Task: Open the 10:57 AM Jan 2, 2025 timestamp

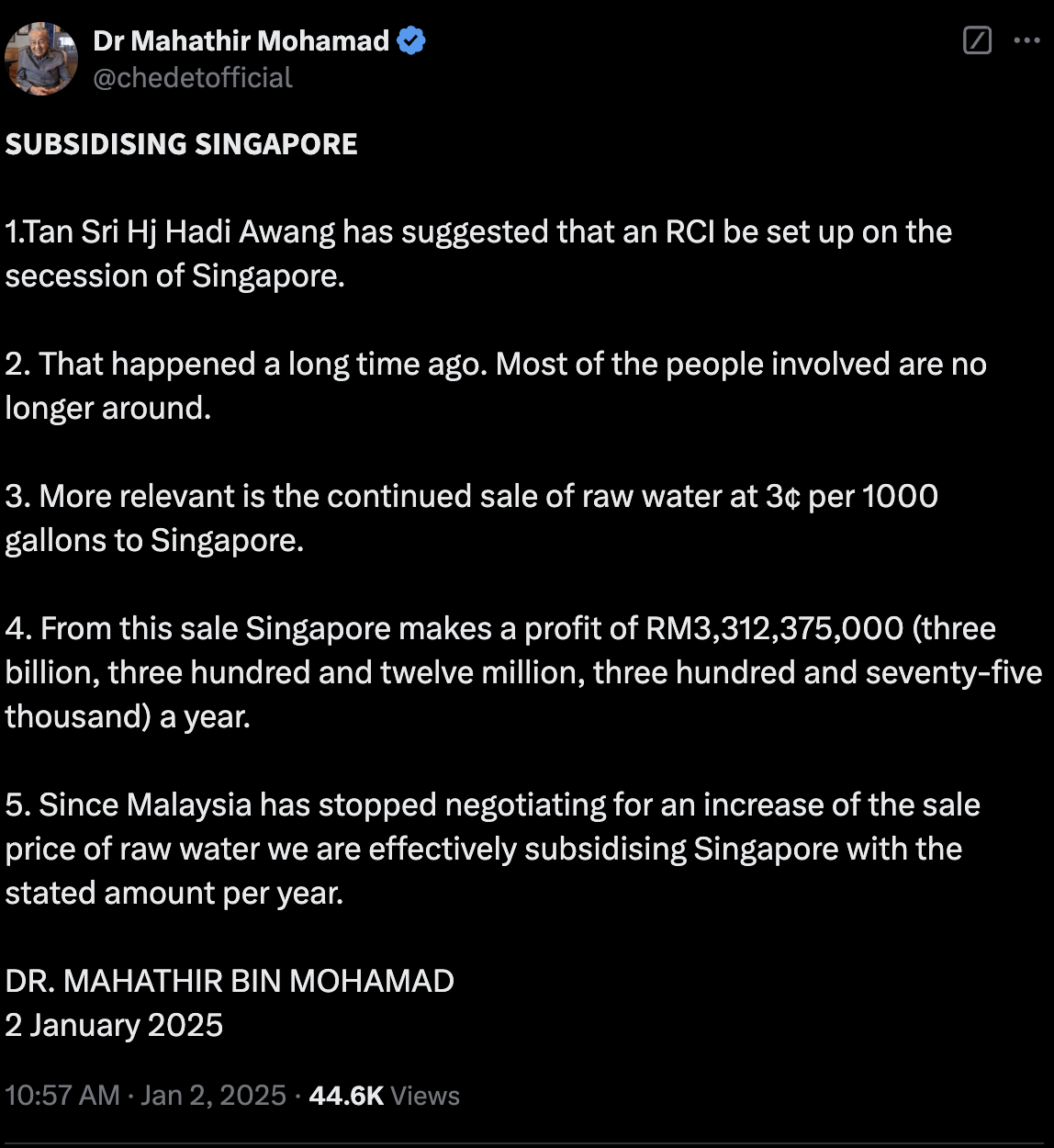Action: tap(145, 1095)
